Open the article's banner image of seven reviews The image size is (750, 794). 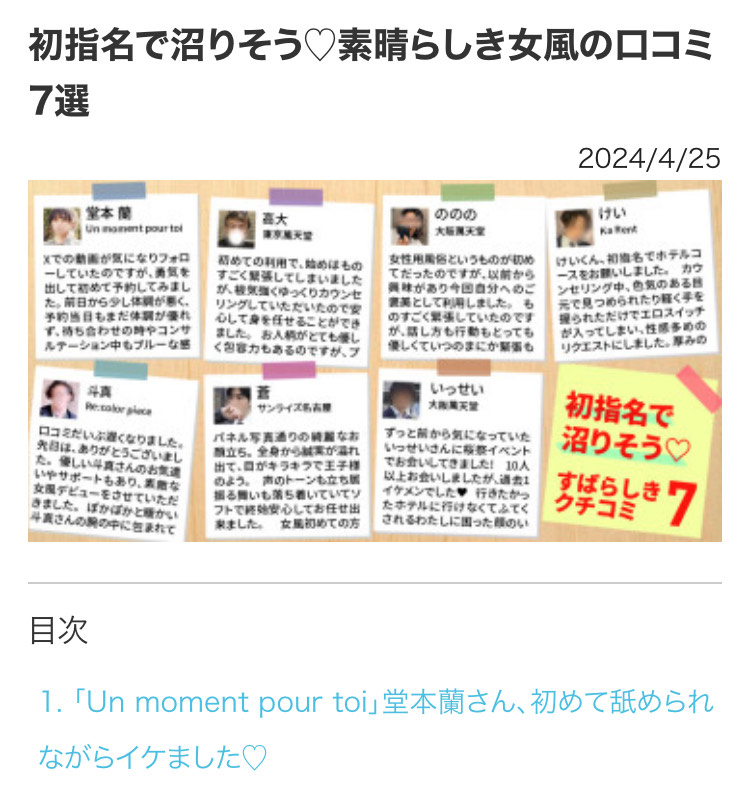click(375, 361)
